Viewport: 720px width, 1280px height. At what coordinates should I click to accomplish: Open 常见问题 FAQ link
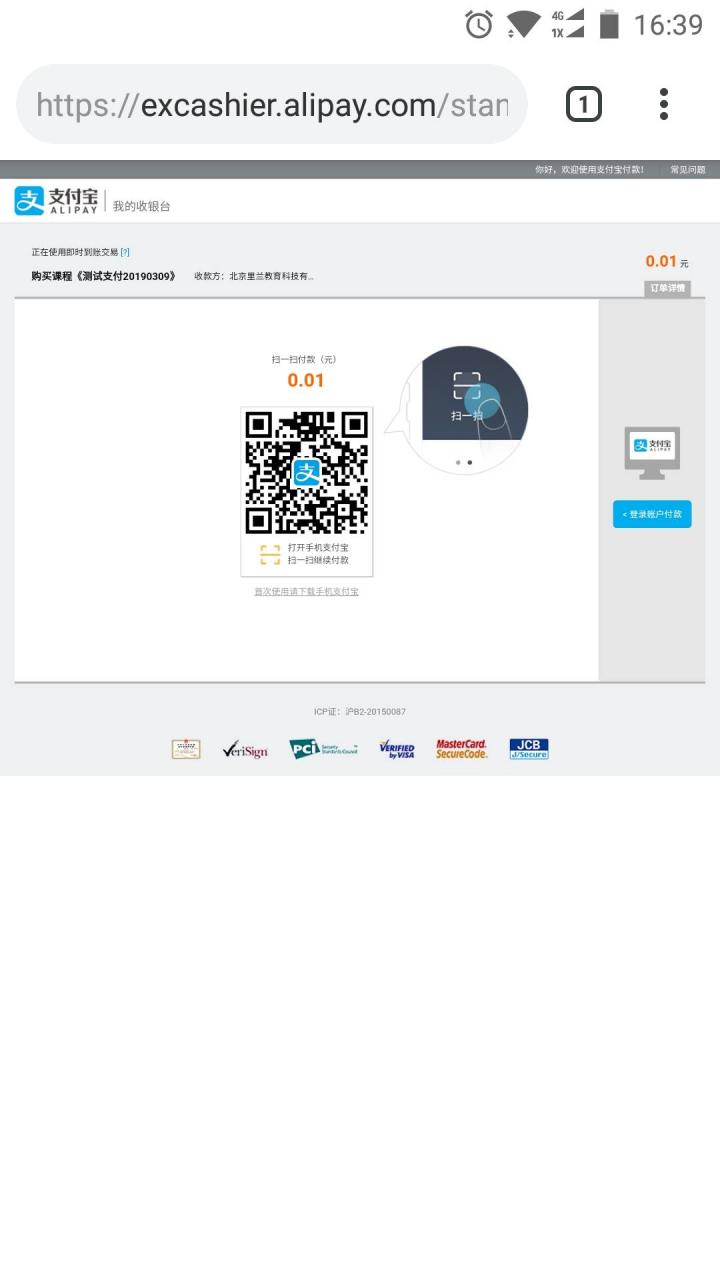(688, 170)
